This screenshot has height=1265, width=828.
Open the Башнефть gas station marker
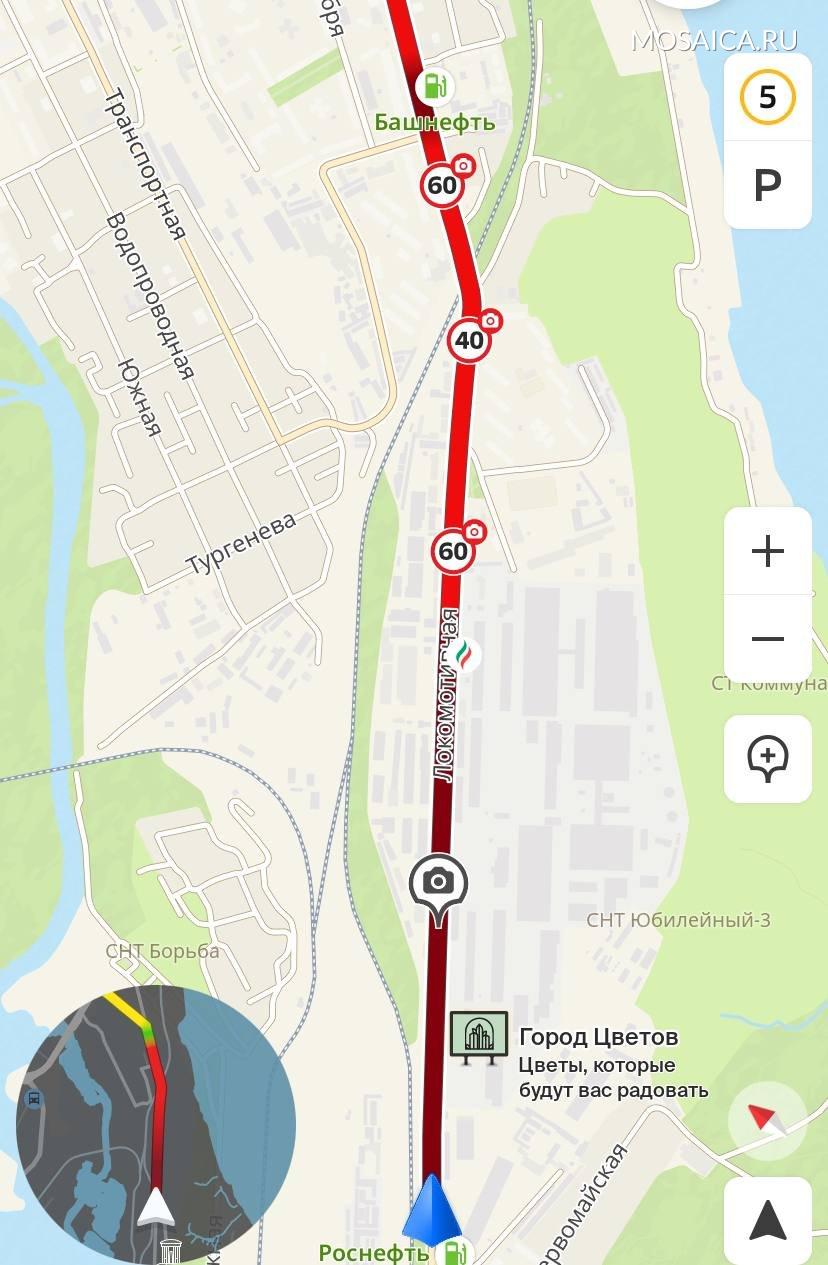coord(434,87)
